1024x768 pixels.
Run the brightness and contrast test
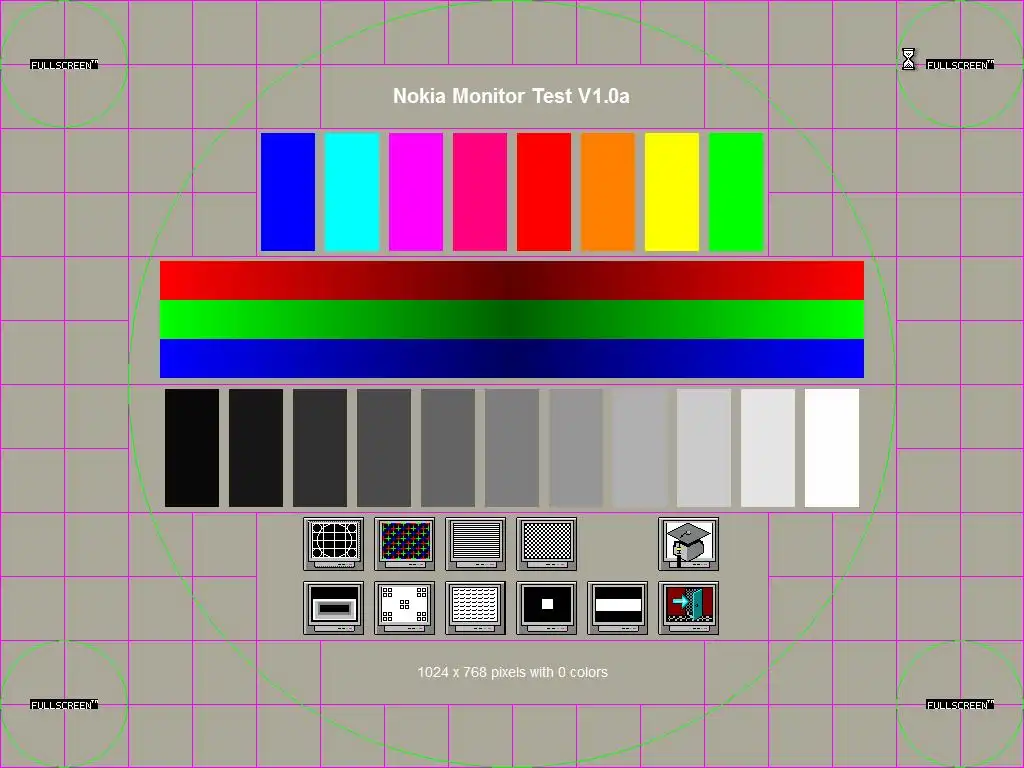[334, 607]
